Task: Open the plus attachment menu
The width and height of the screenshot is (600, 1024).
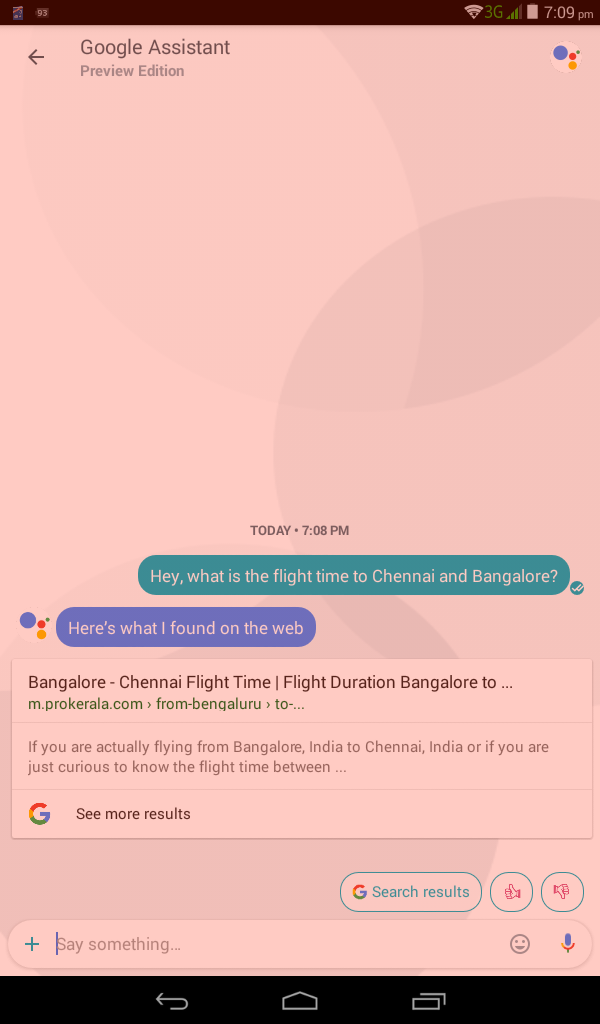Action: (x=31, y=944)
